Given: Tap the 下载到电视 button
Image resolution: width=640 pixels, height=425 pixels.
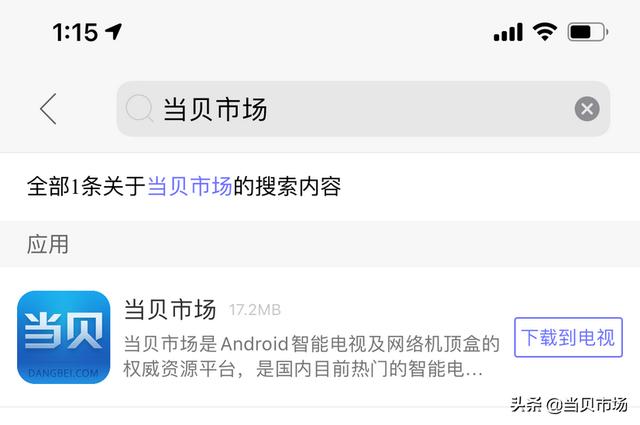Looking at the screenshot, I should coord(568,337).
